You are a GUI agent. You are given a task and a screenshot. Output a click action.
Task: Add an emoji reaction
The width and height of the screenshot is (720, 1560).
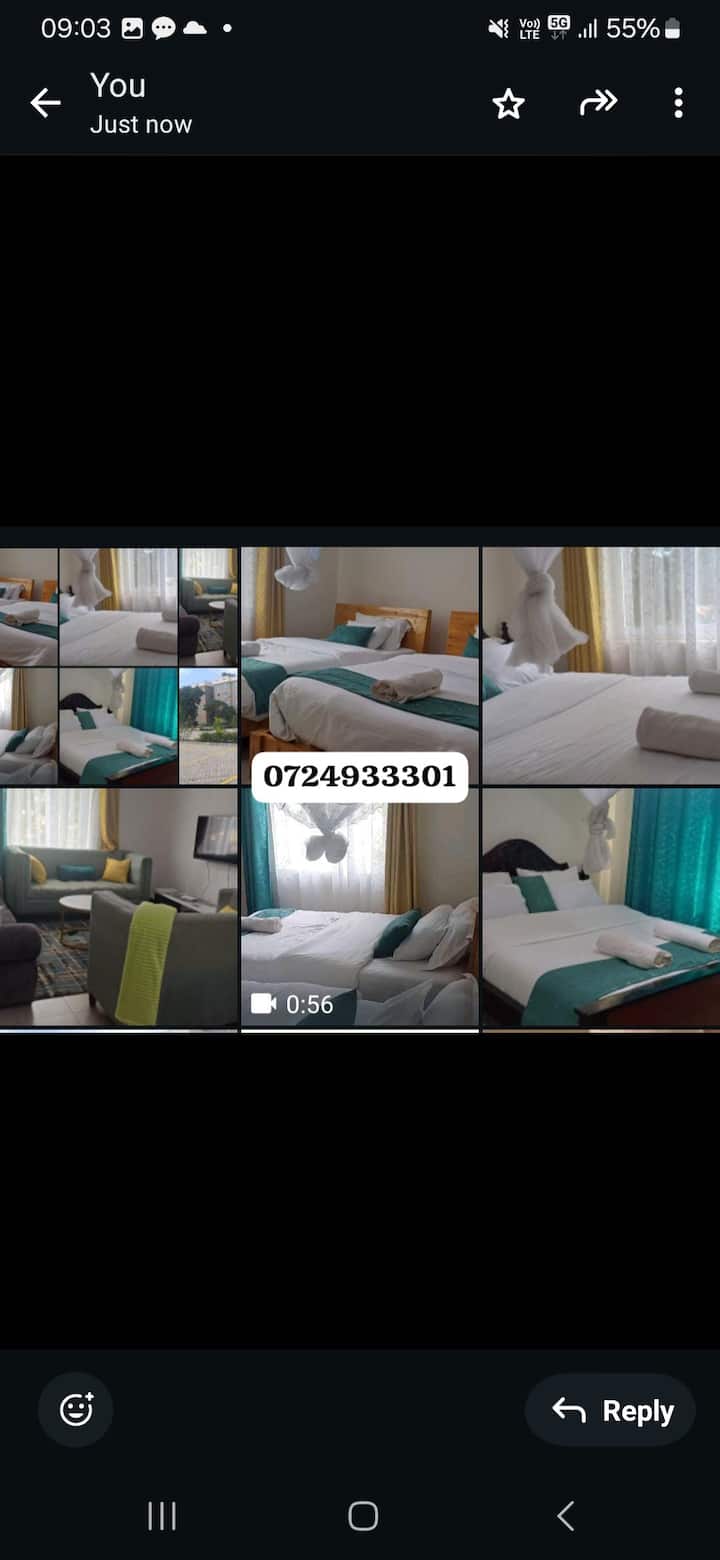pyautogui.click(x=76, y=1410)
